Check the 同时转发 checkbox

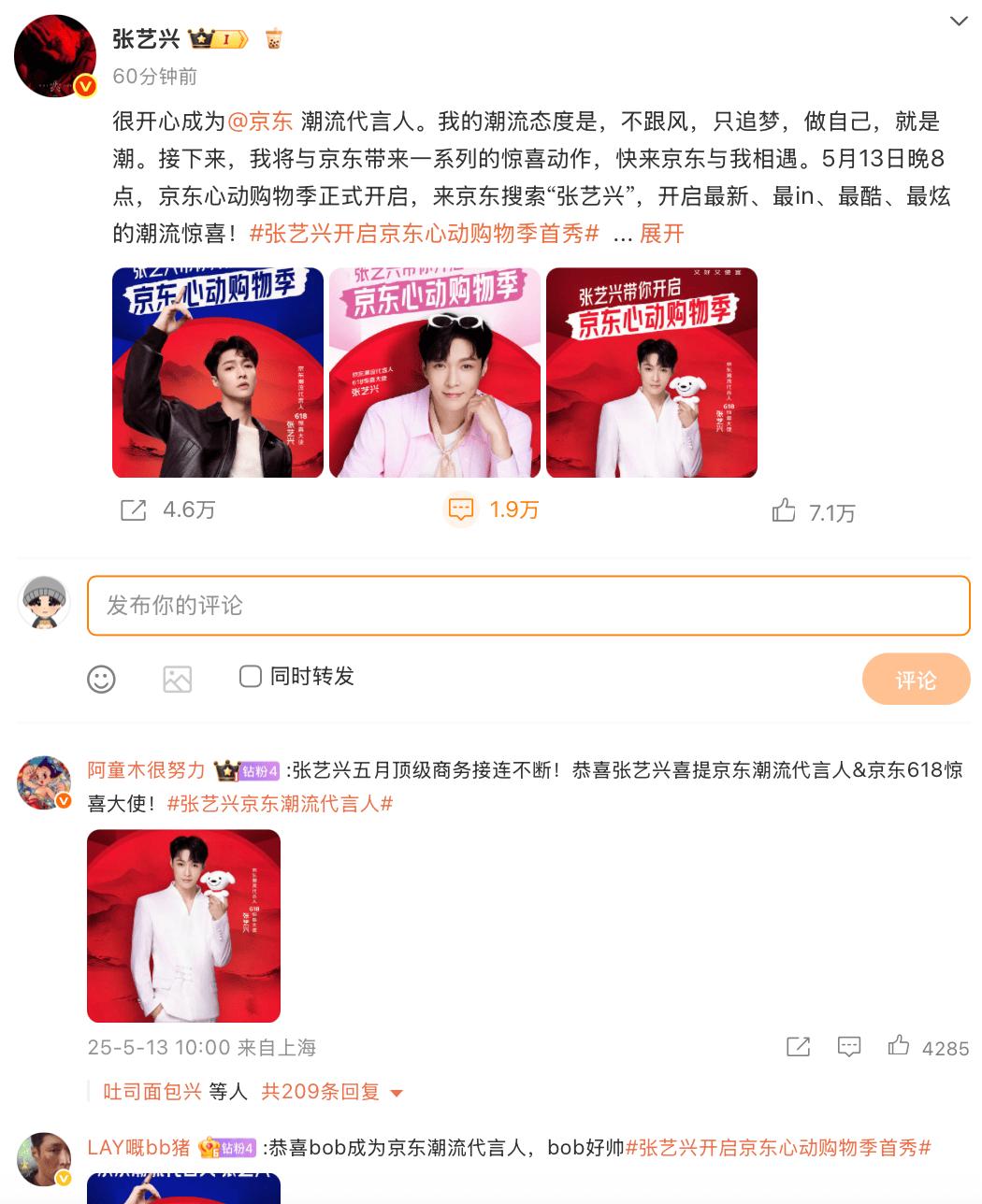(251, 677)
